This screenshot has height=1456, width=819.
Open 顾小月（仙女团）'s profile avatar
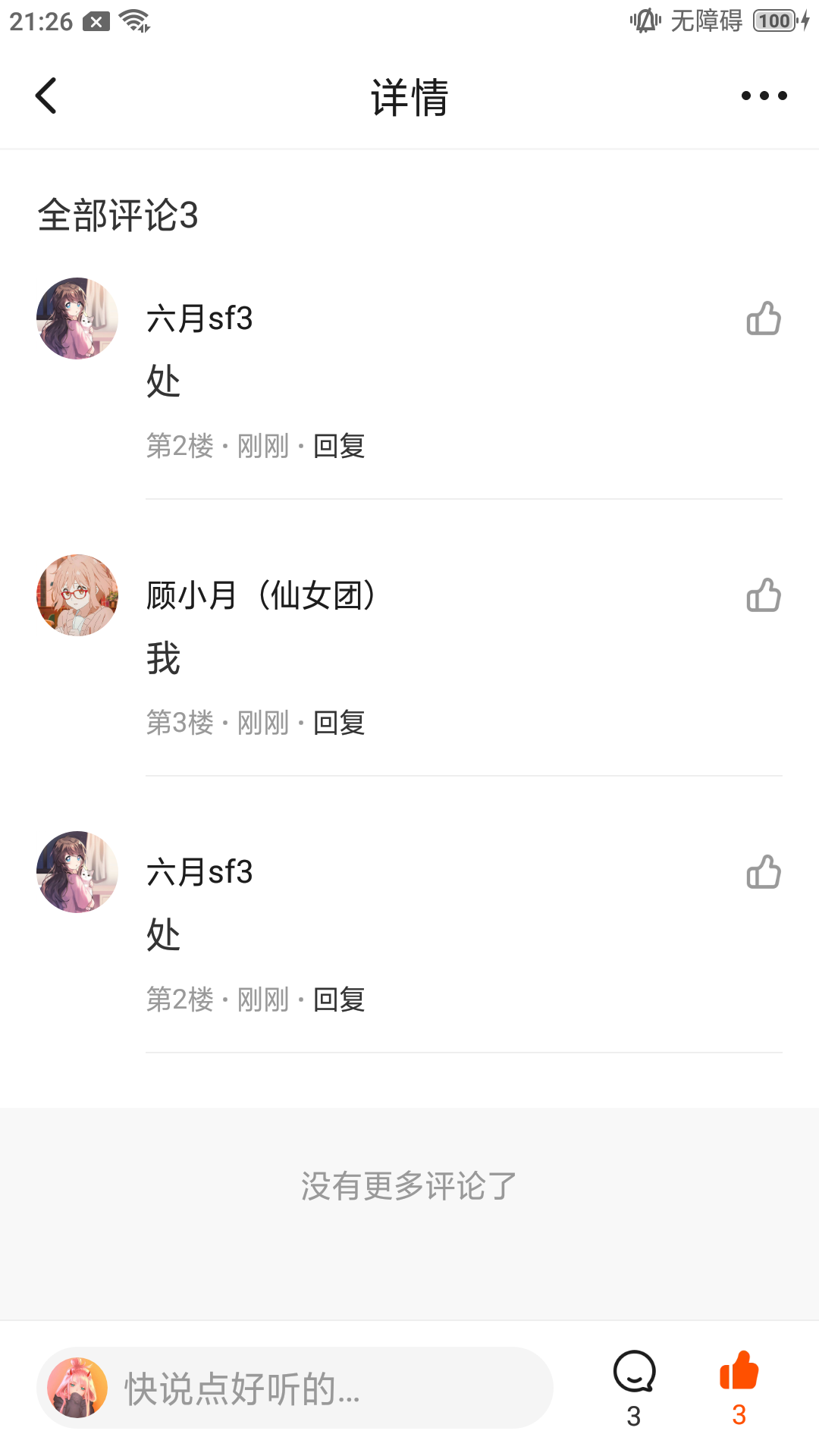tap(77, 595)
